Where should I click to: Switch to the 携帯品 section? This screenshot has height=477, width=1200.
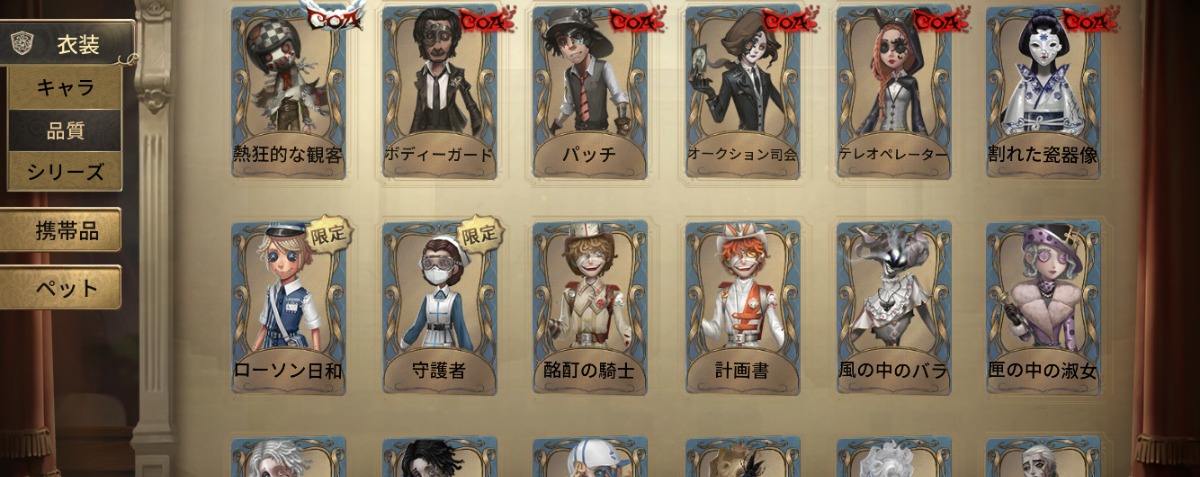[x=61, y=231]
